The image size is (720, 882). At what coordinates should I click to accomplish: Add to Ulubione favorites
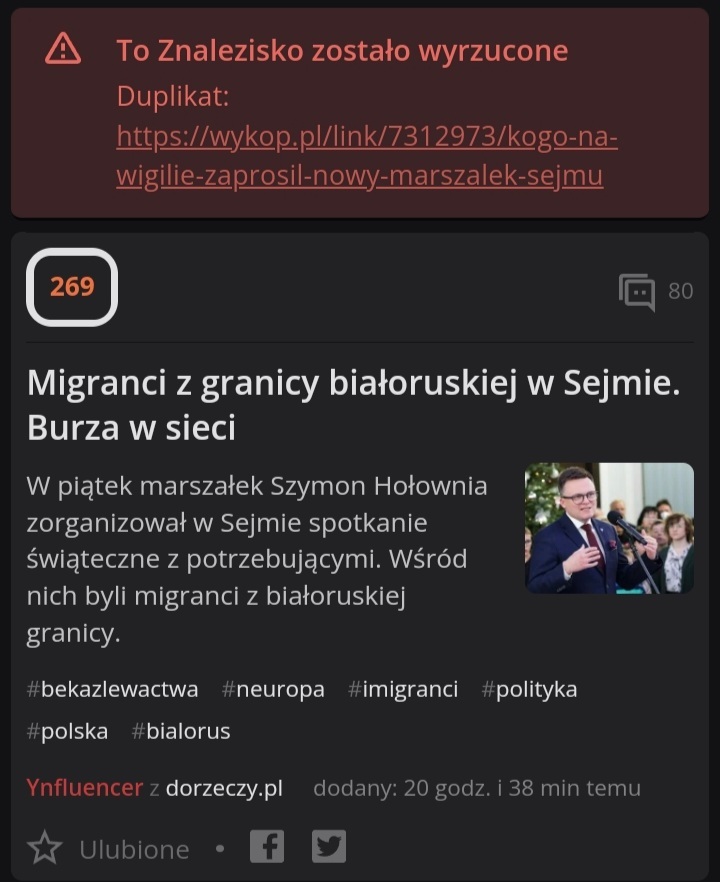click(x=108, y=849)
